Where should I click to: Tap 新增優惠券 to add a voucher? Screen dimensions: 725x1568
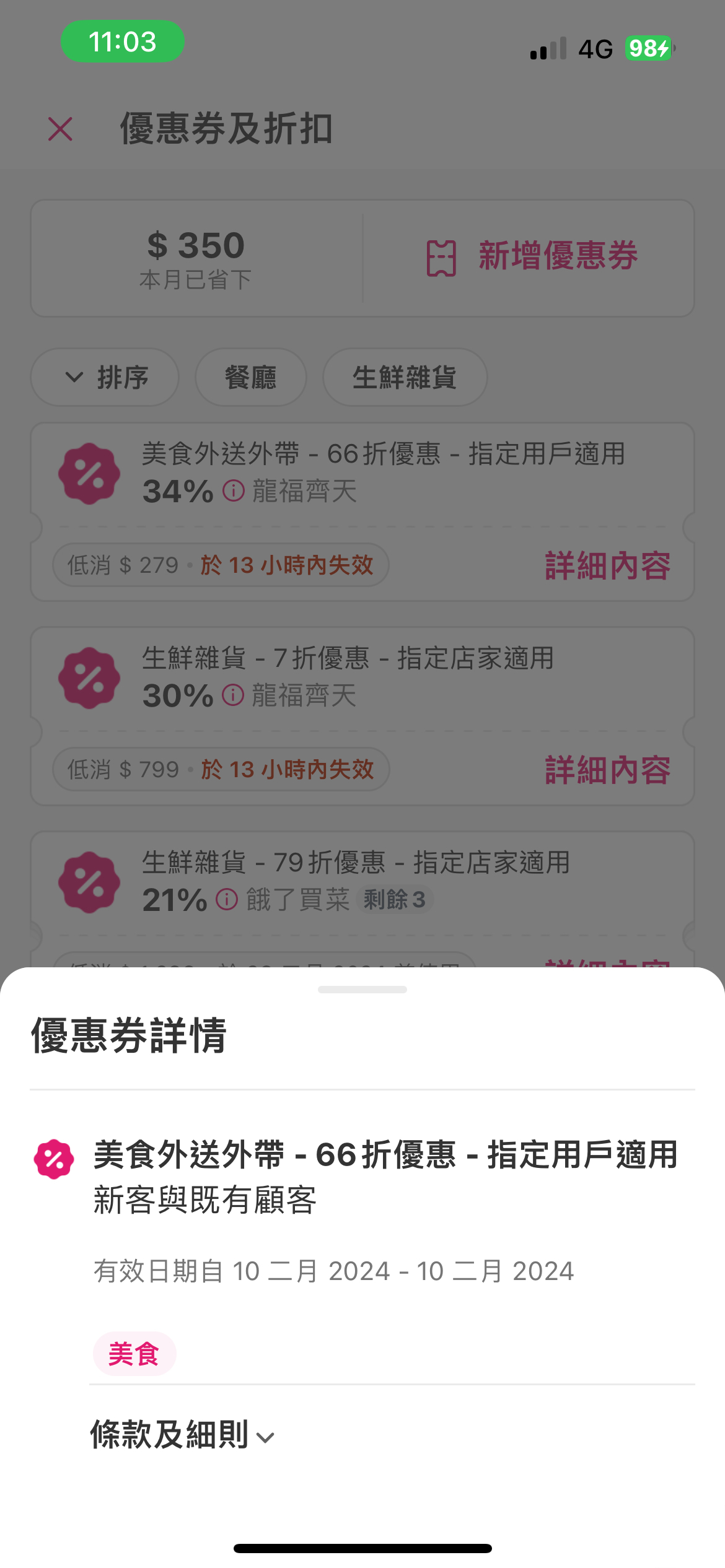pyautogui.click(x=532, y=256)
